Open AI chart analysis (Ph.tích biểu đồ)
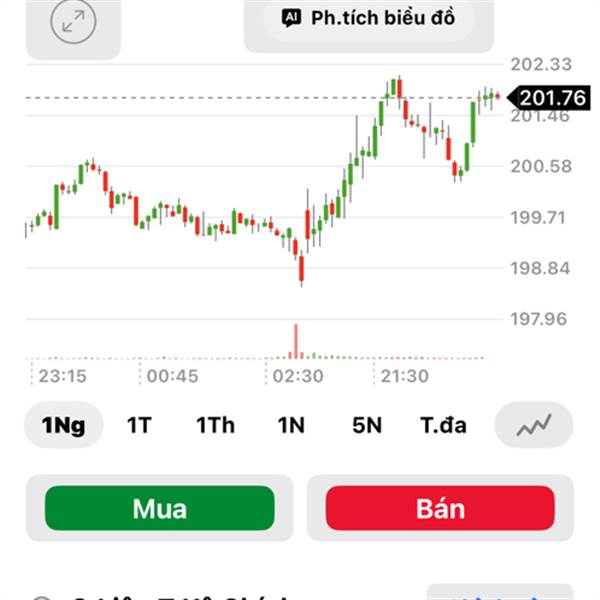This screenshot has height=600, width=600. (x=368, y=18)
